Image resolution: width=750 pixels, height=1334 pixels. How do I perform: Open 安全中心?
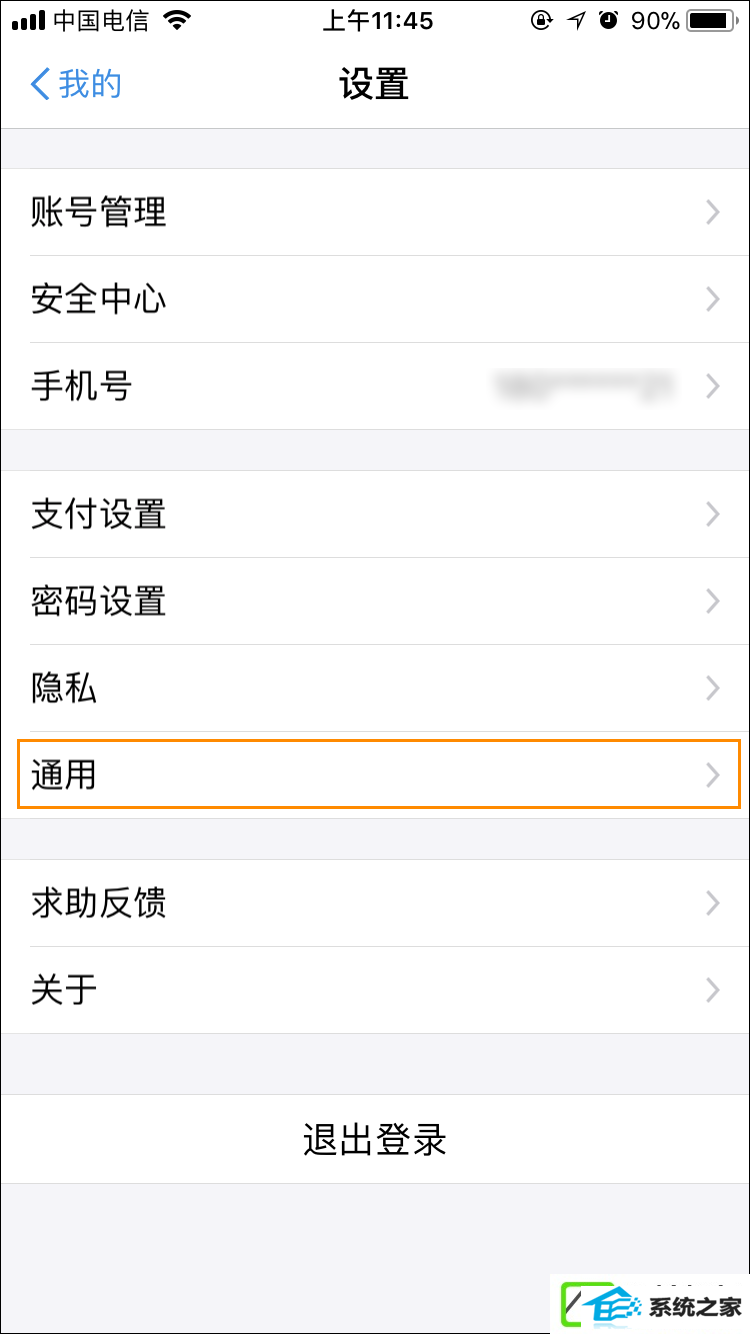pos(375,299)
